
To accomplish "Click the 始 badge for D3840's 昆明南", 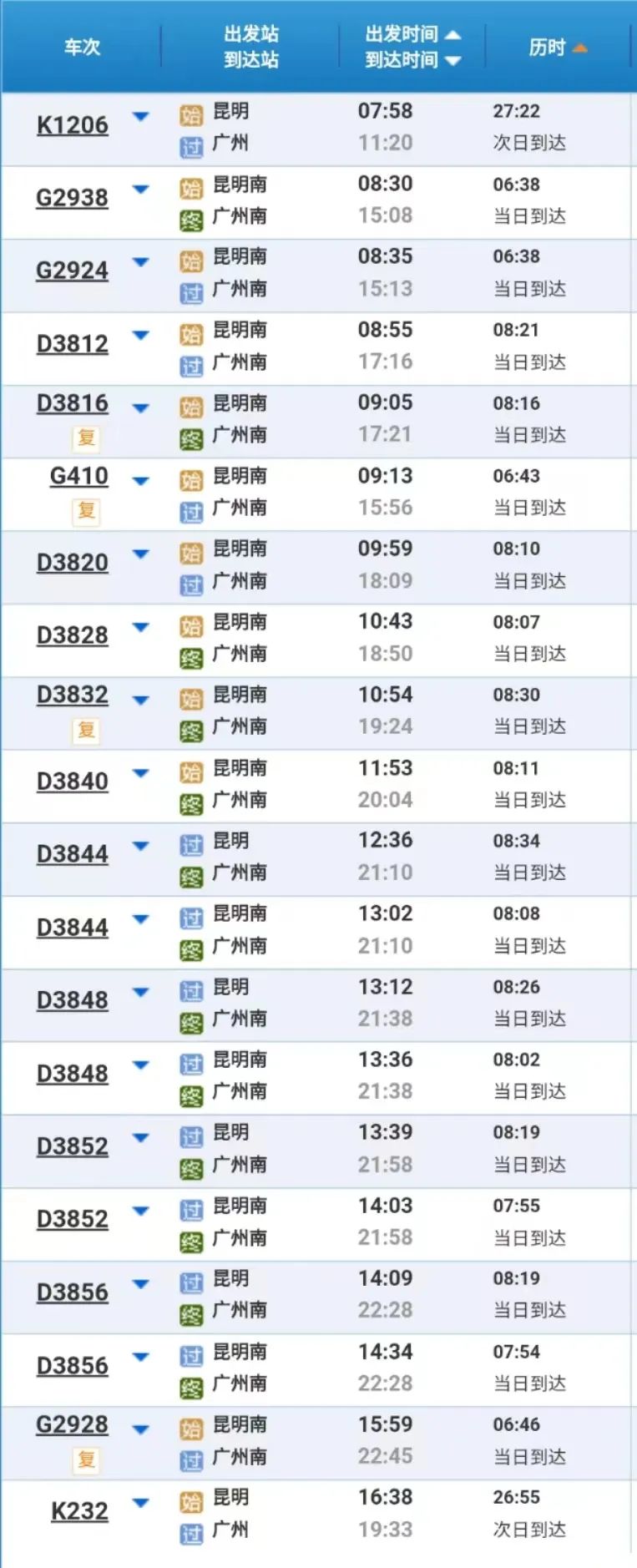I will [x=192, y=768].
